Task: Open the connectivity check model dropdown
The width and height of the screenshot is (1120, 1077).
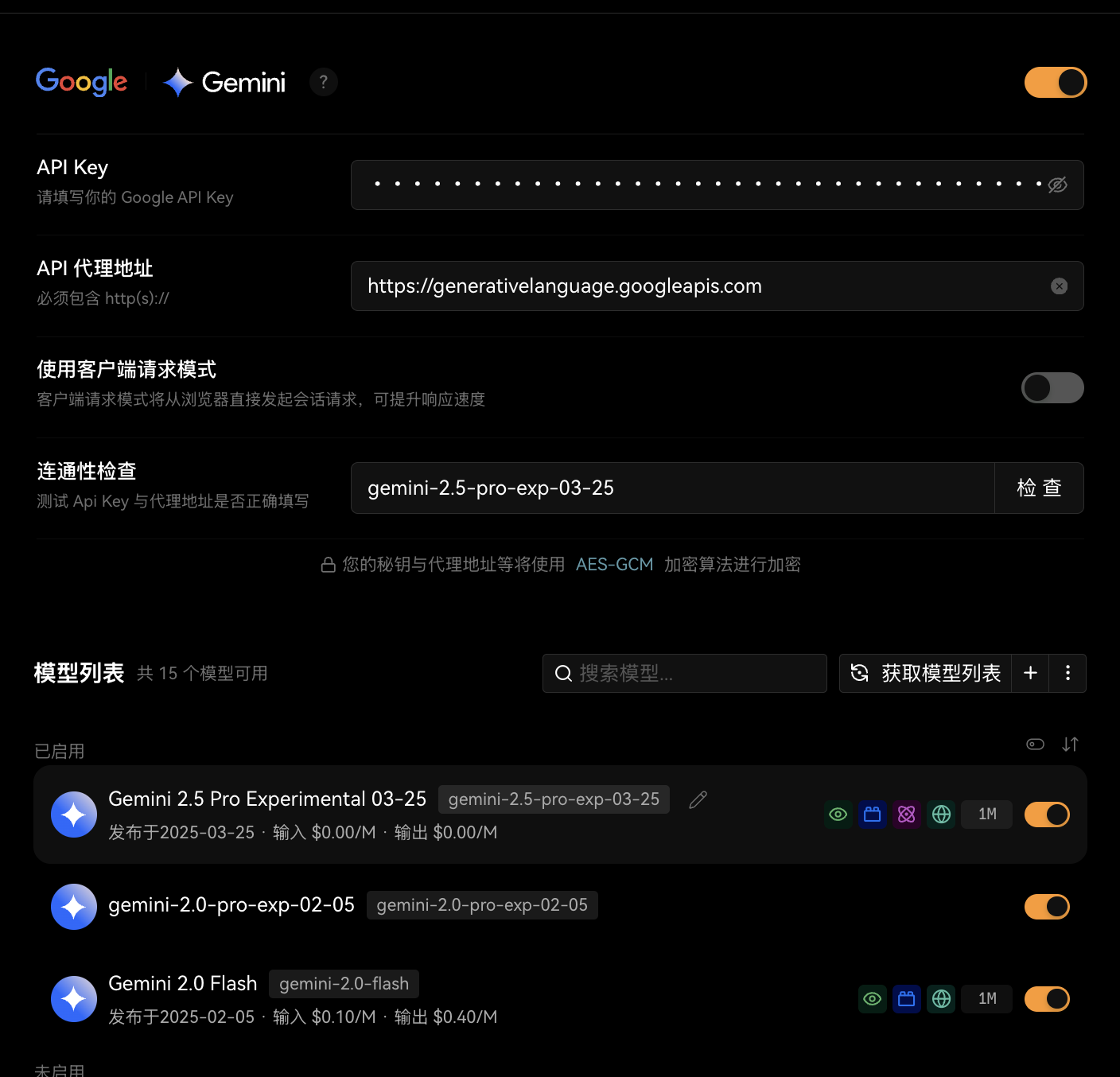Action: click(x=672, y=488)
